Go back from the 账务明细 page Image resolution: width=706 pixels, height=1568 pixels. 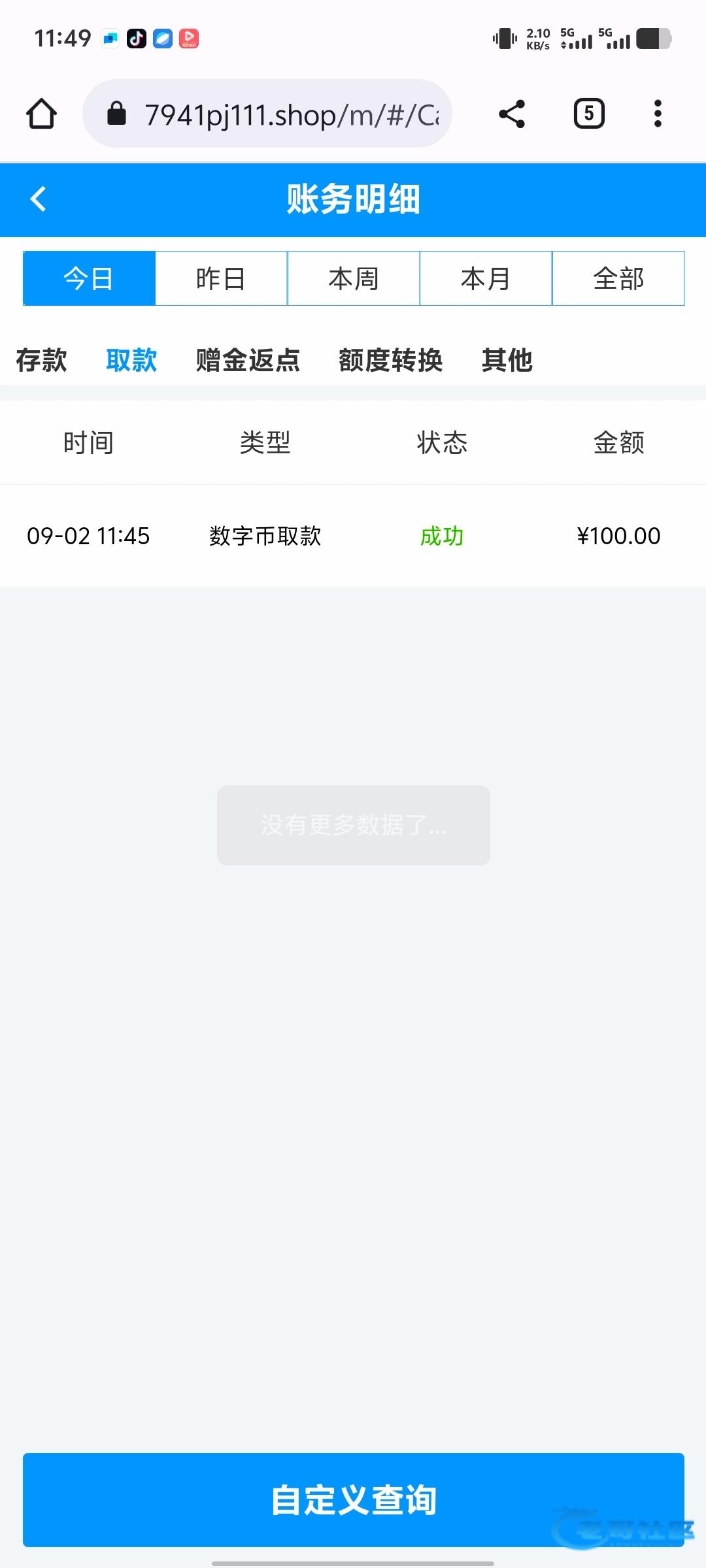click(x=39, y=199)
